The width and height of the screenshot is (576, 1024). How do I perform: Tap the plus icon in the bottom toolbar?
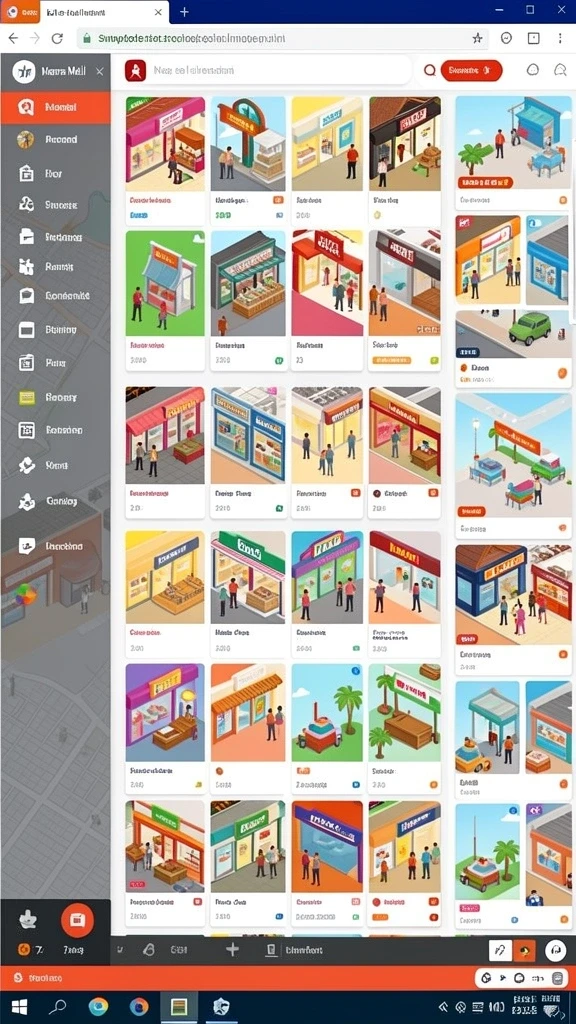(232, 950)
